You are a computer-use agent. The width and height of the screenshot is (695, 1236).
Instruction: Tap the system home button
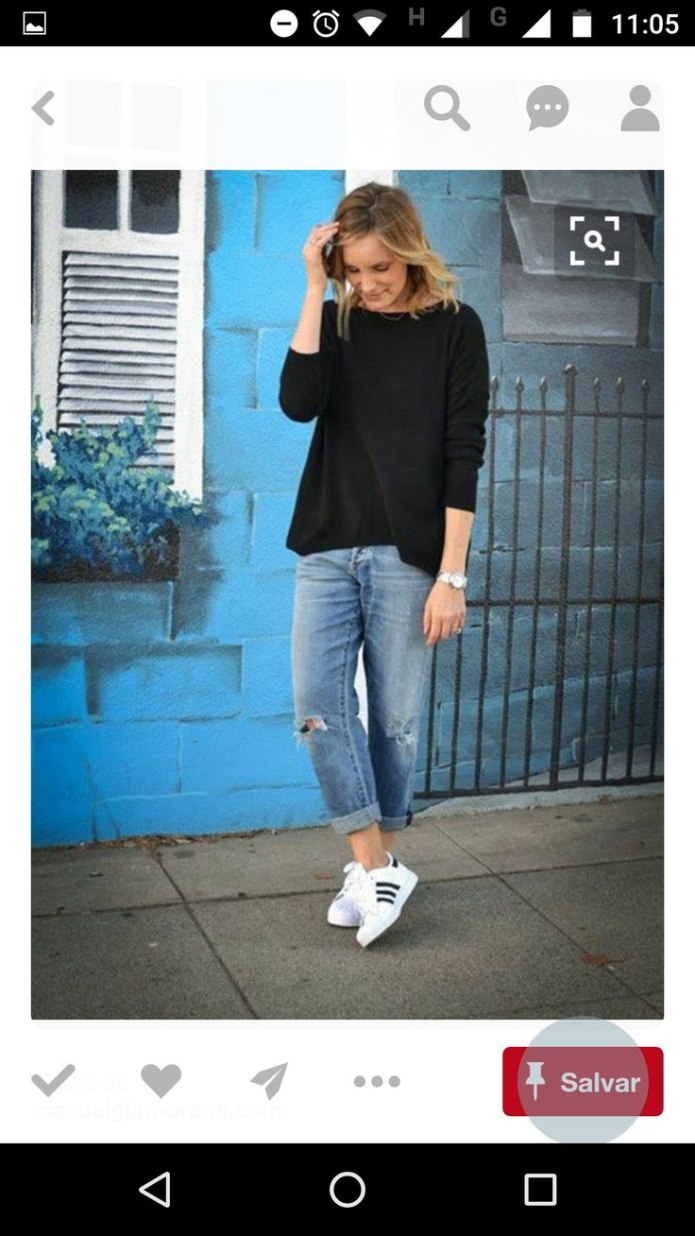click(x=347, y=1190)
